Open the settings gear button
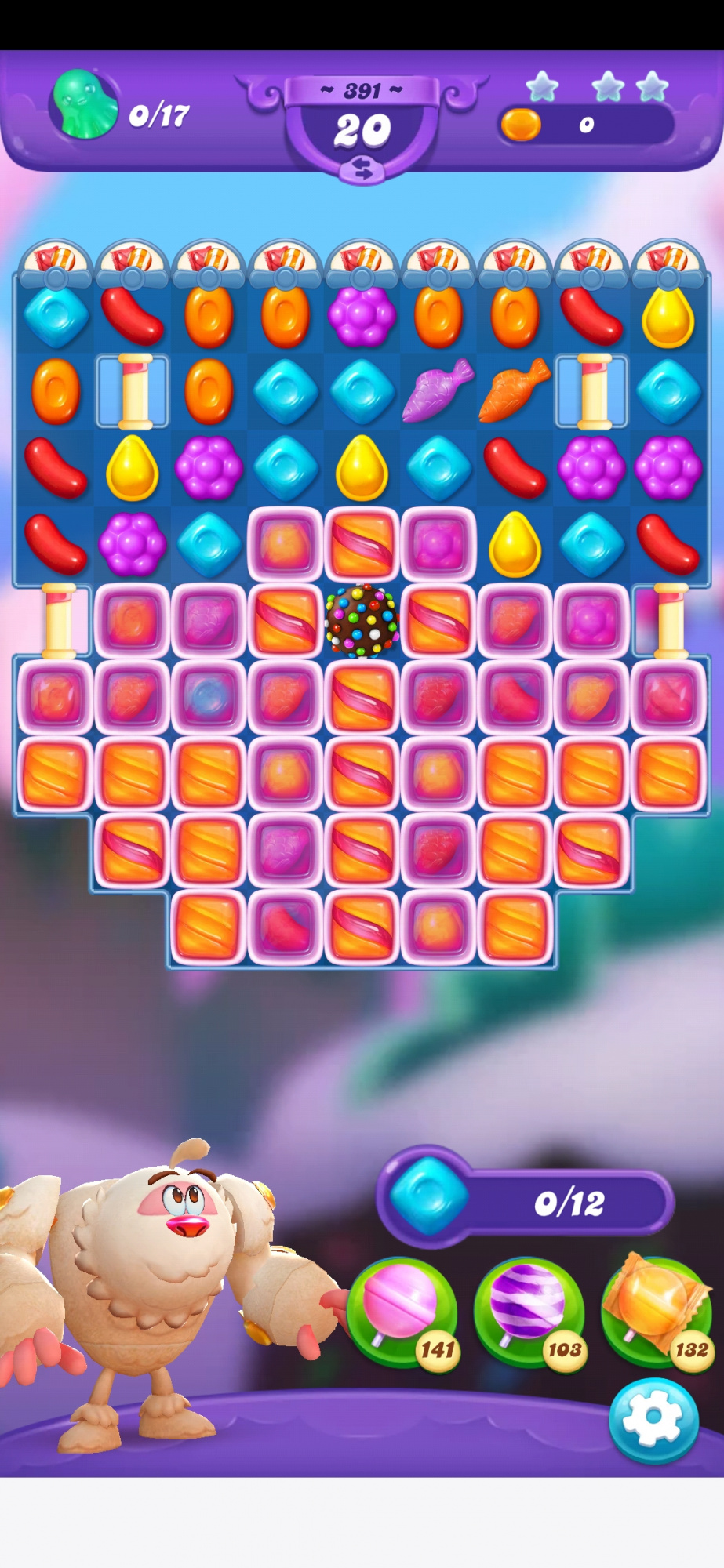The image size is (724, 1568). pos(653,1420)
